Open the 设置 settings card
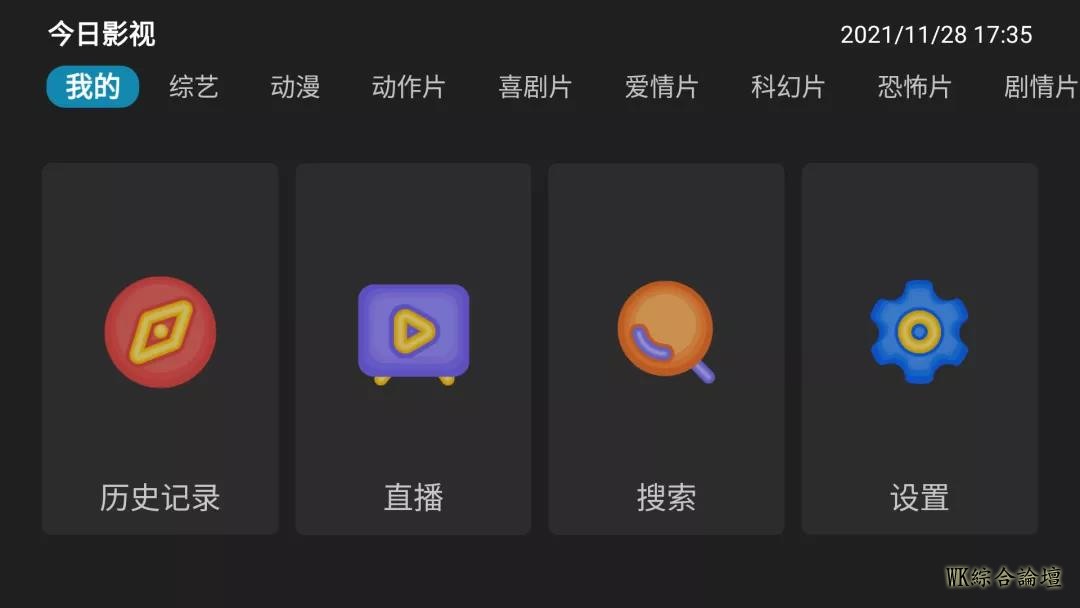The width and height of the screenshot is (1080, 608). [x=919, y=349]
